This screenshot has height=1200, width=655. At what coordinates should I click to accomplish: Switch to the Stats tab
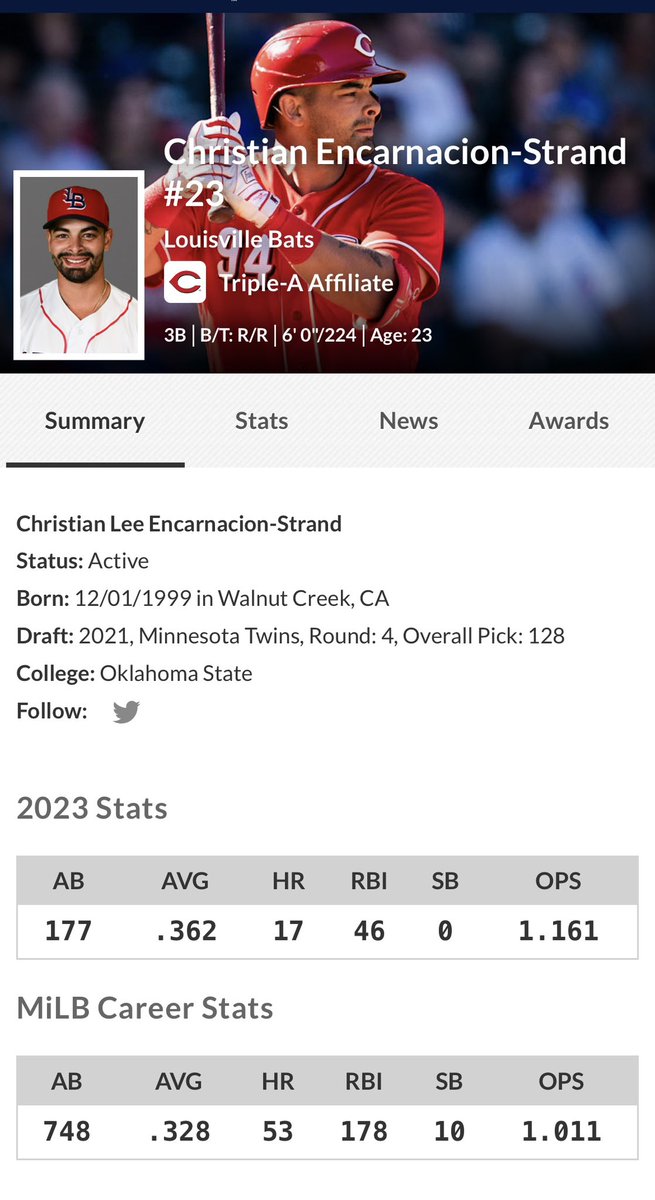[261, 421]
